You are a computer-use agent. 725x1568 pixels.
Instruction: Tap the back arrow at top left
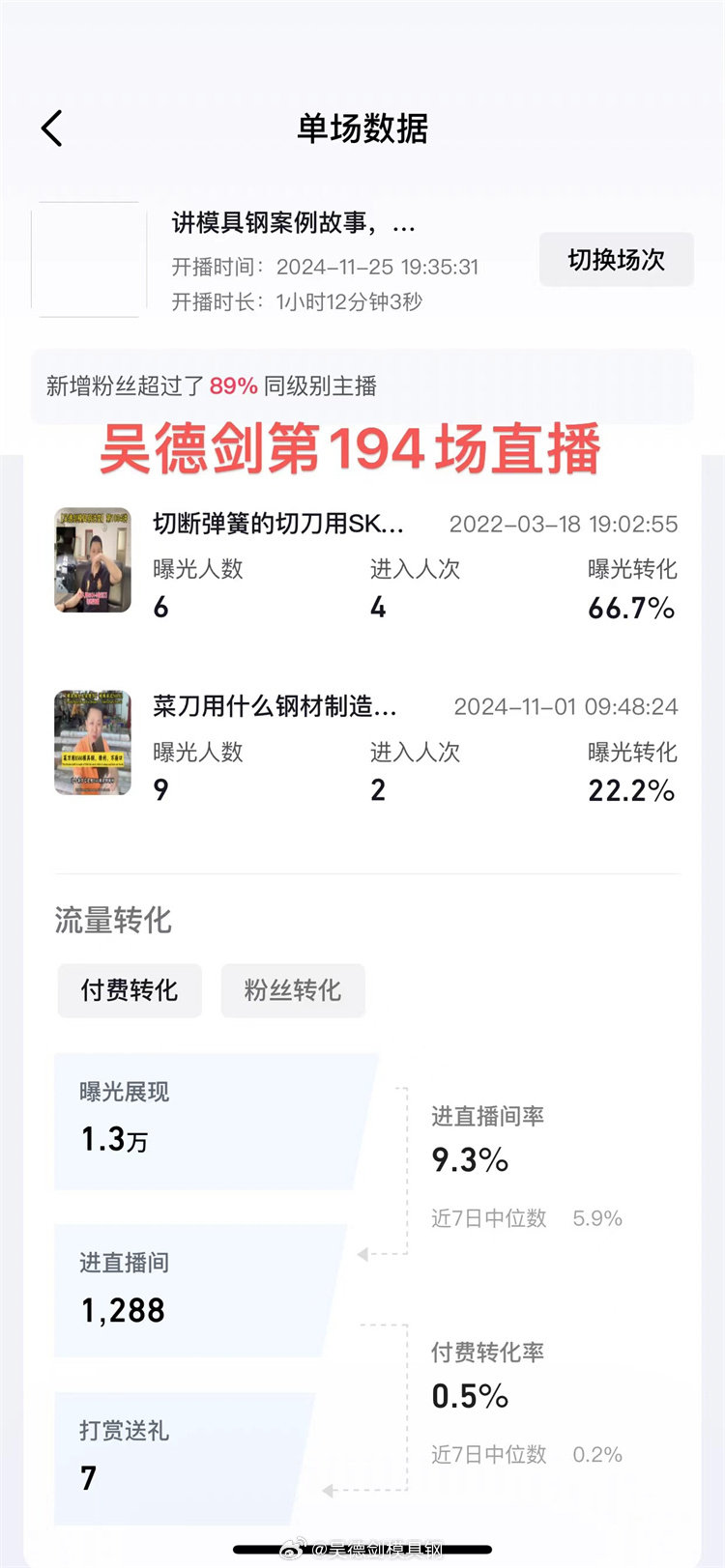pos(51,128)
